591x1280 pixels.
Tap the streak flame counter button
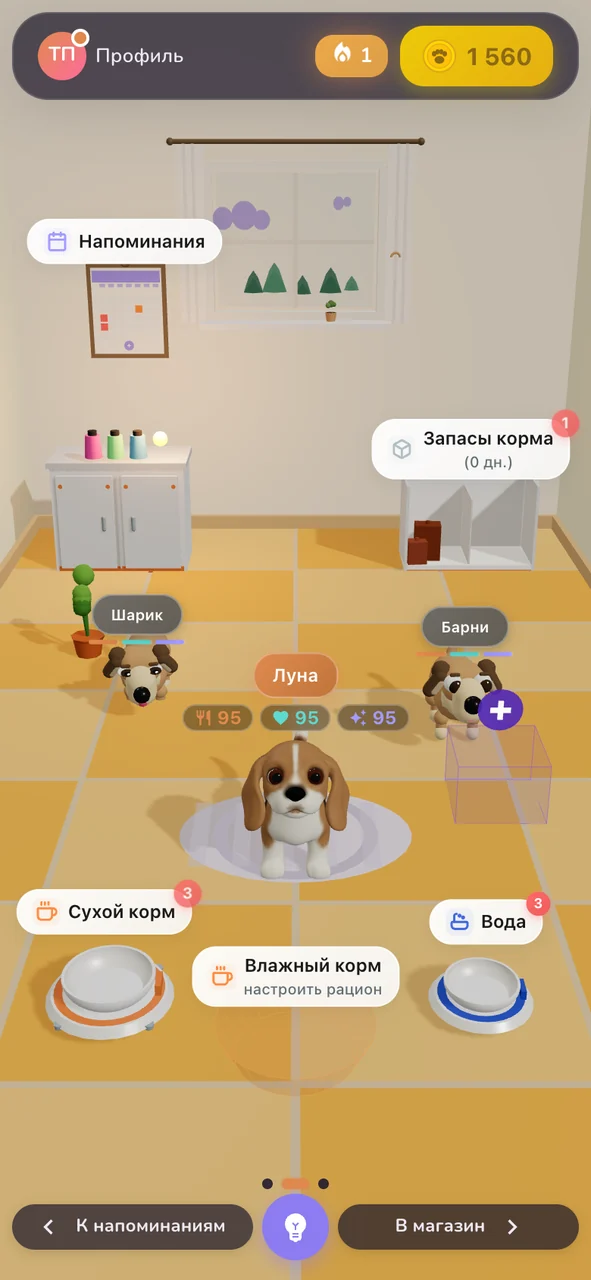[351, 56]
